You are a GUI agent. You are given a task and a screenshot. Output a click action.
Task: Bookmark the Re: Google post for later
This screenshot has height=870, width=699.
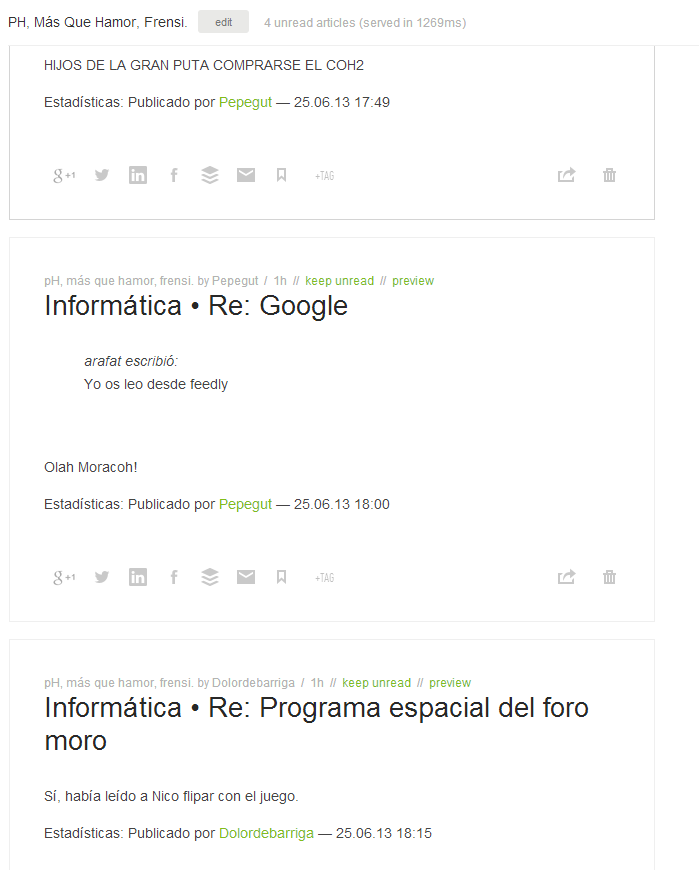click(282, 577)
